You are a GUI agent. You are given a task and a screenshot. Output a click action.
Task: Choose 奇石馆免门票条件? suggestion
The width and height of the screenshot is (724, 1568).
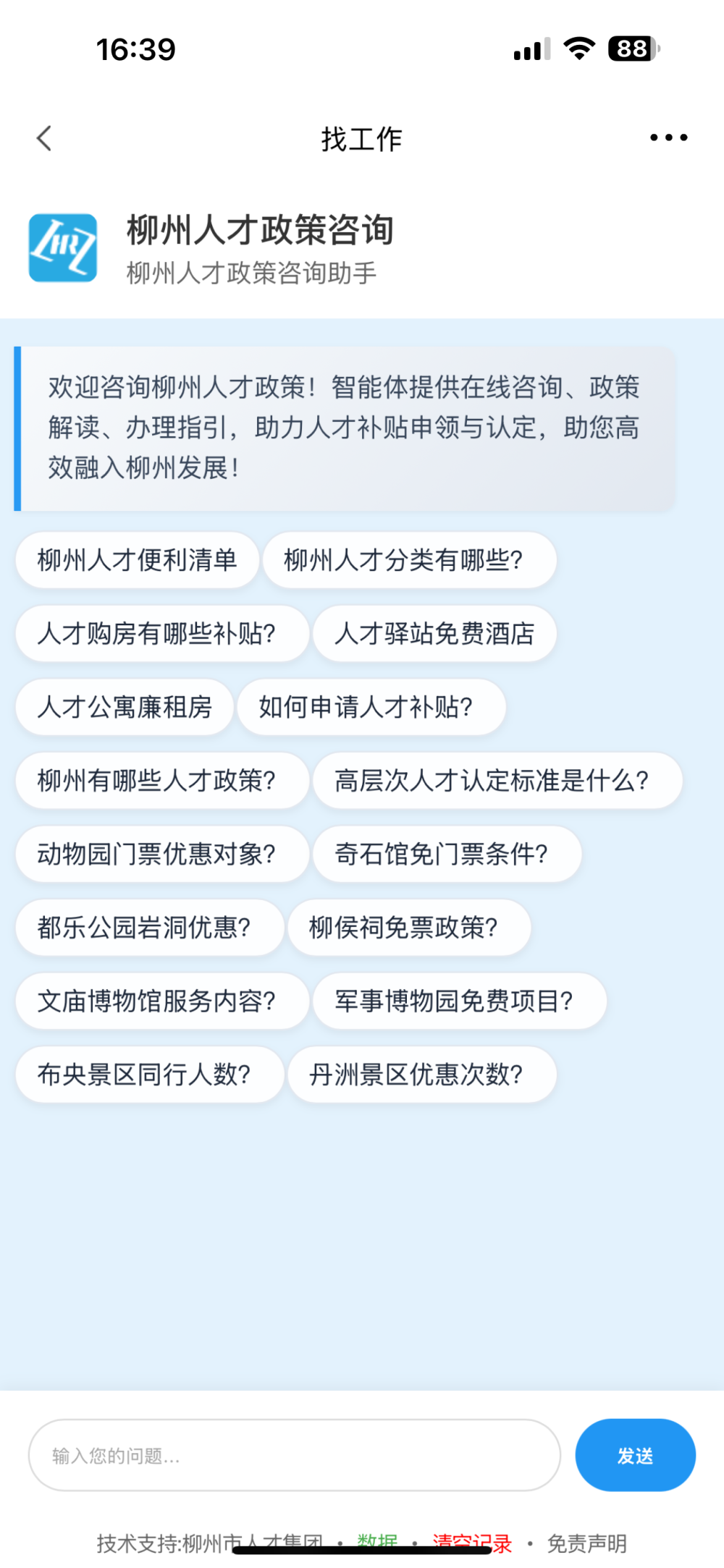click(447, 854)
